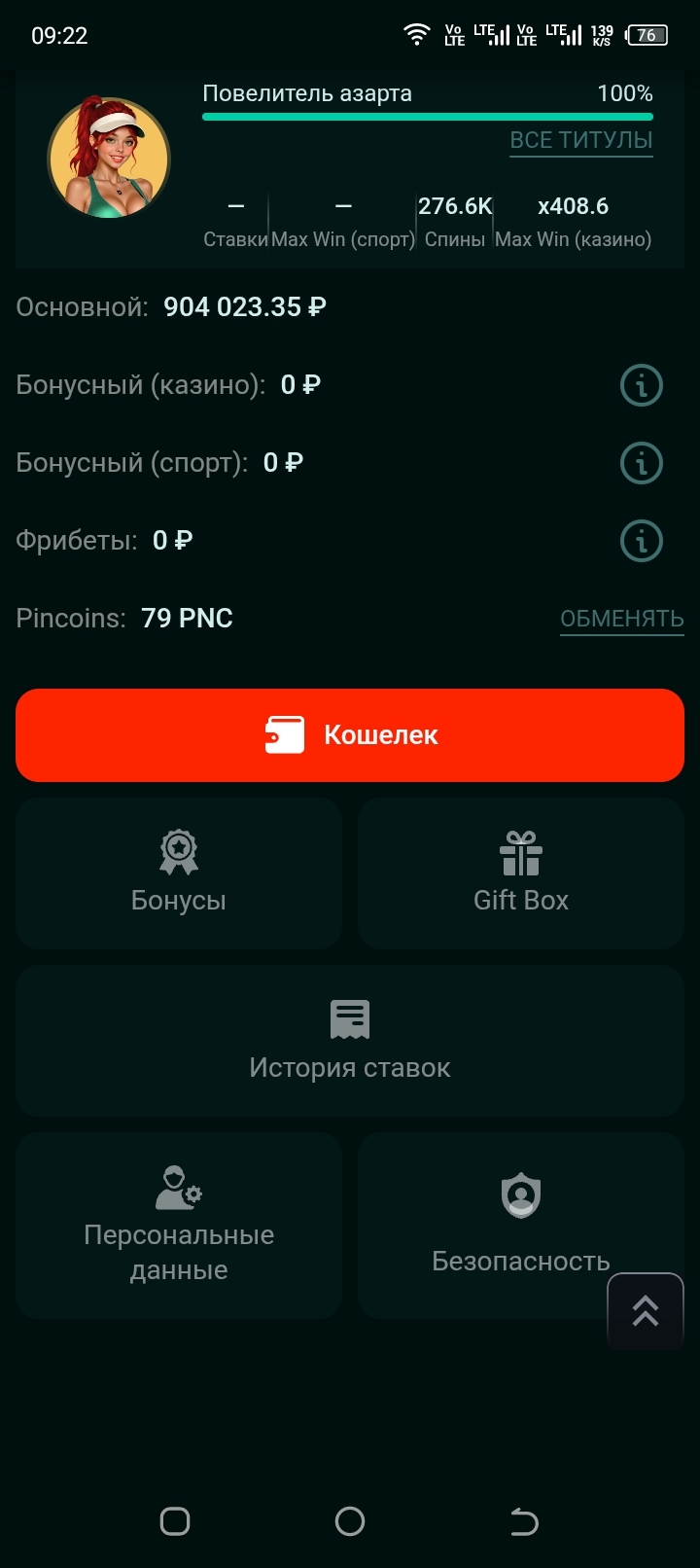This screenshot has width=700, height=1568.
Task: Go to Безопасность settings
Action: [x=506, y=1226]
